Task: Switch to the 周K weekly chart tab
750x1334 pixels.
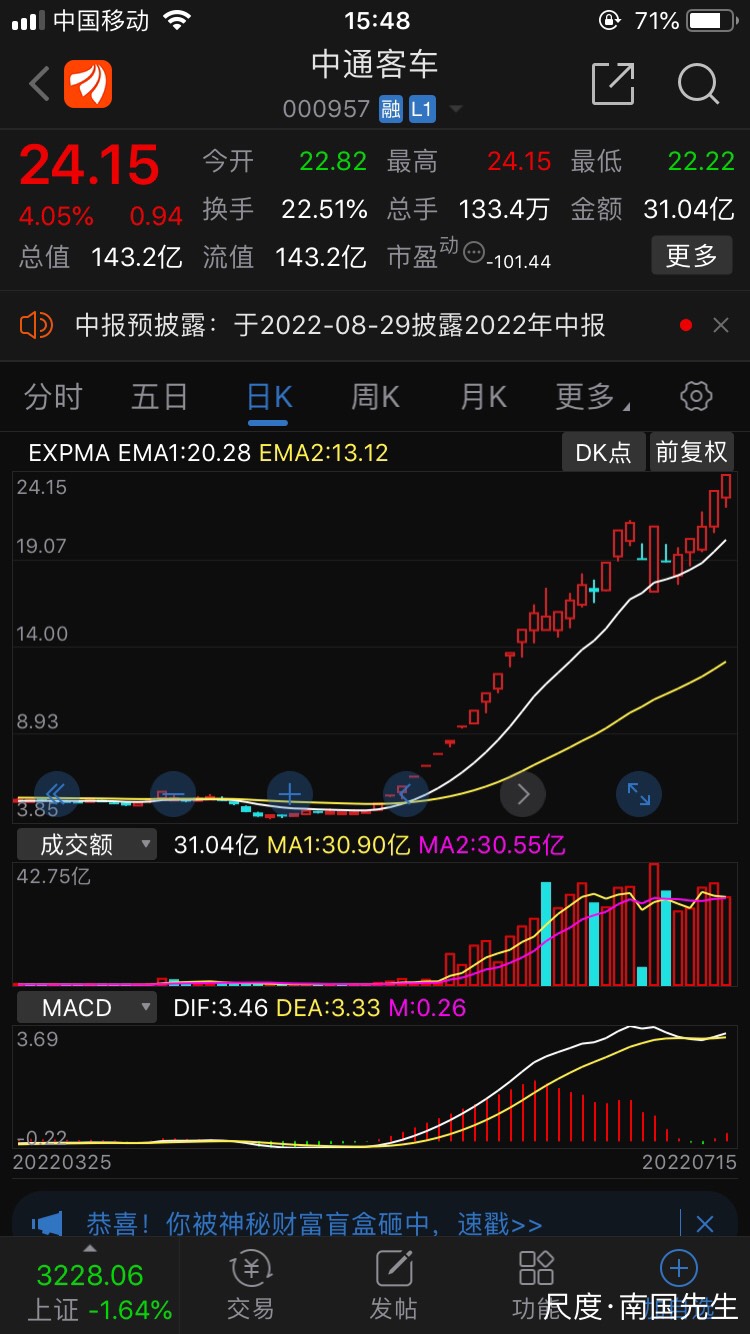Action: [x=373, y=397]
